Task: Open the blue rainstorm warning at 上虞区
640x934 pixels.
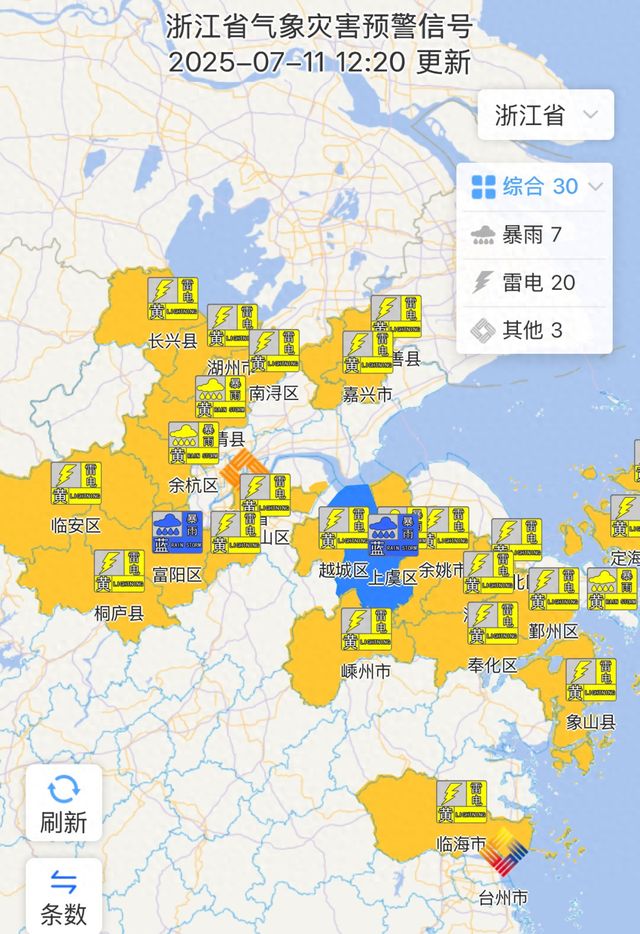Action: tap(393, 535)
